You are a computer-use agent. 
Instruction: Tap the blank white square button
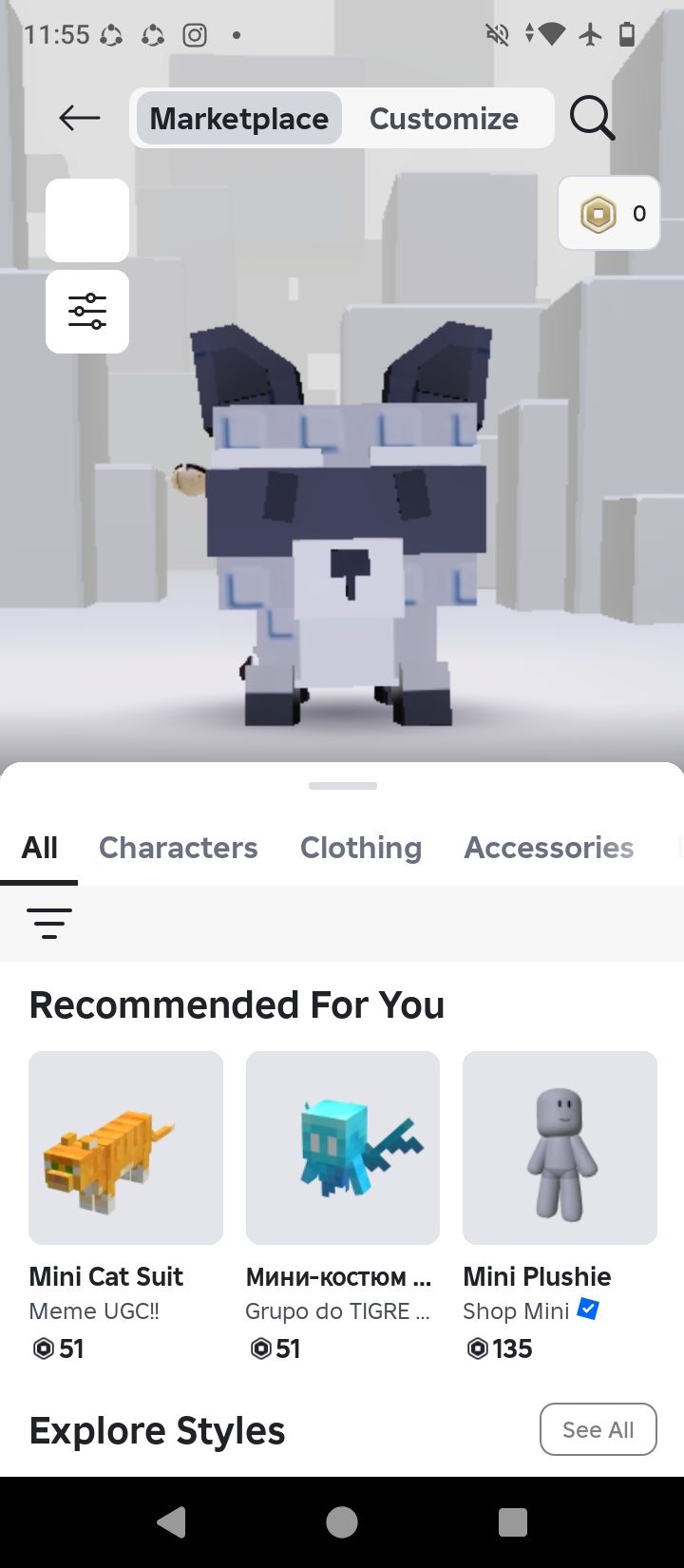[87, 220]
